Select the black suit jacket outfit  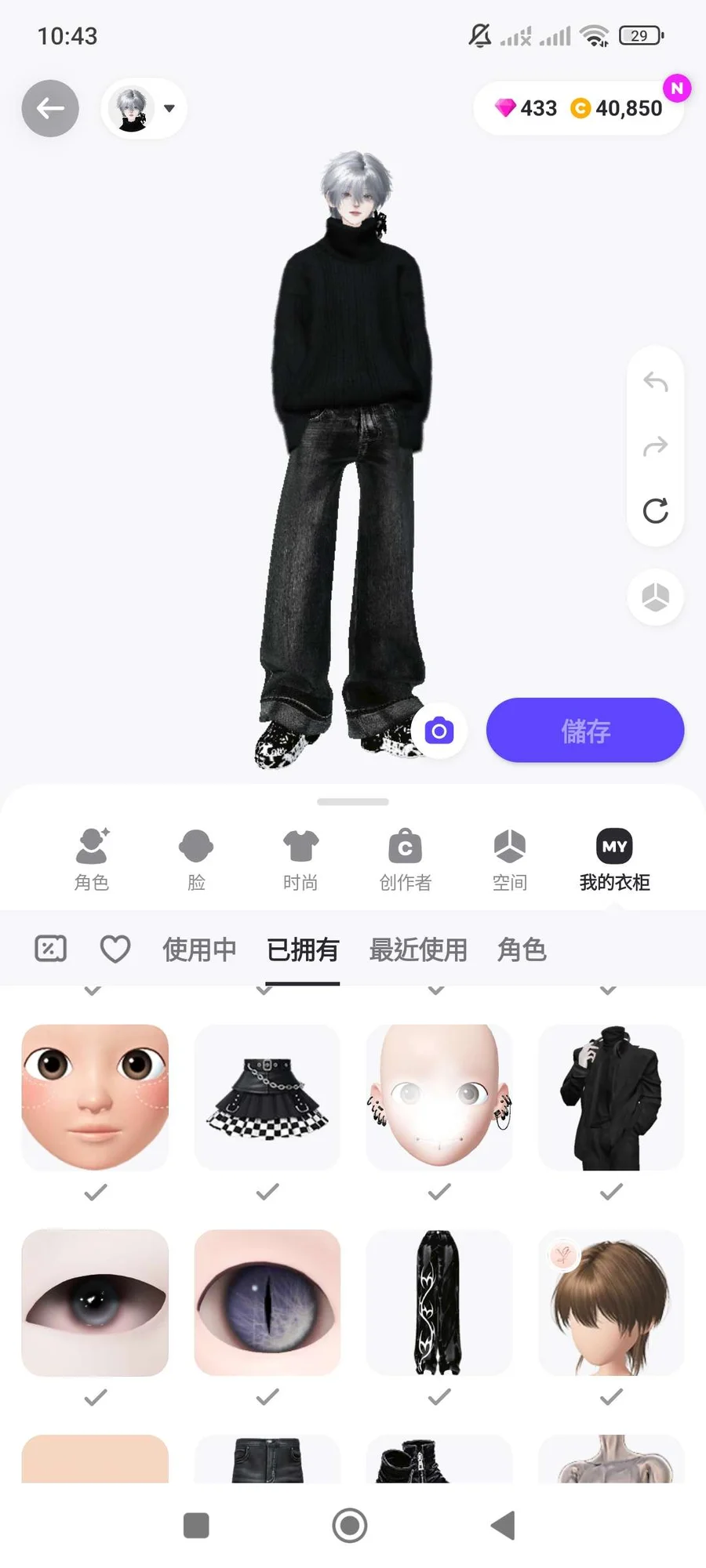[611, 1098]
